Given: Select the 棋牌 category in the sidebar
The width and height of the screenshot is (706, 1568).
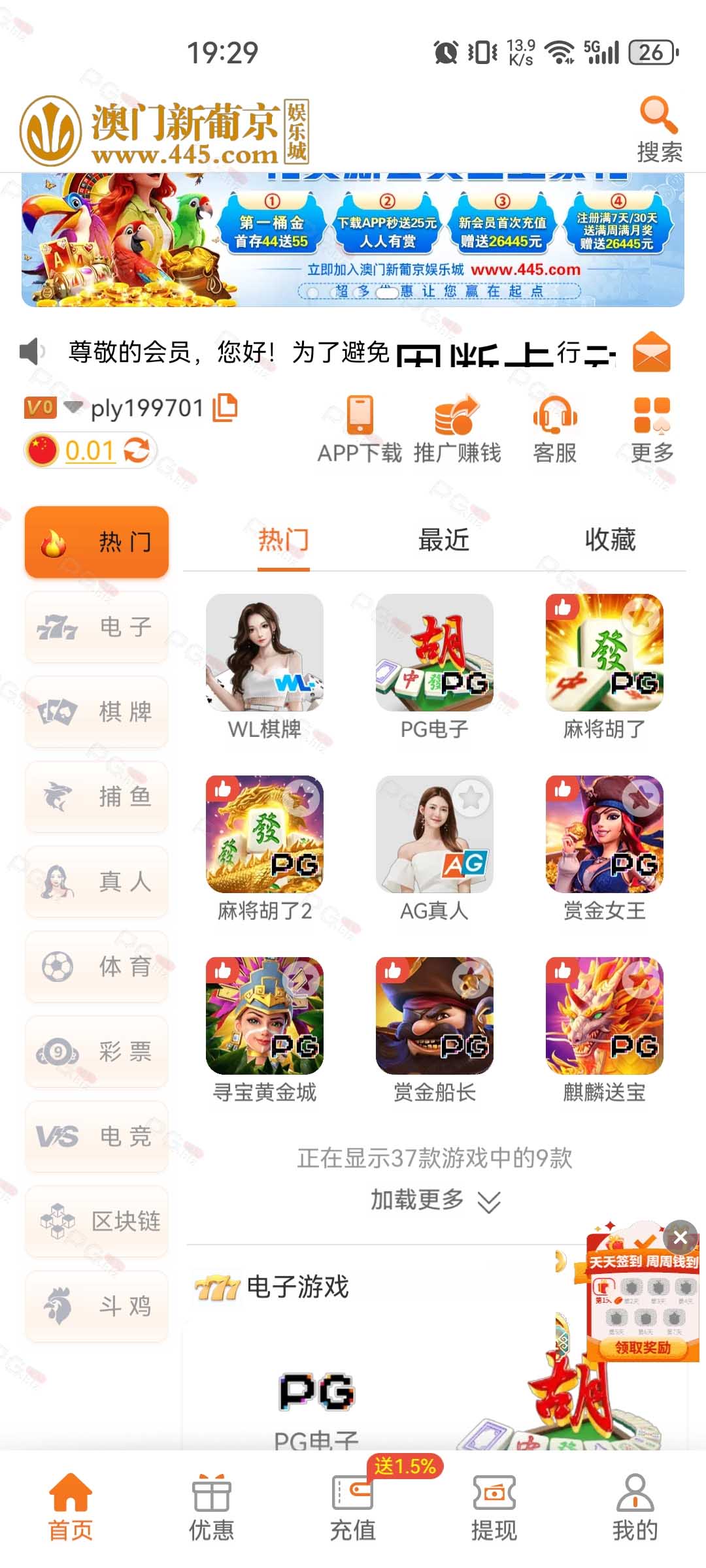Looking at the screenshot, I should pos(97,712).
